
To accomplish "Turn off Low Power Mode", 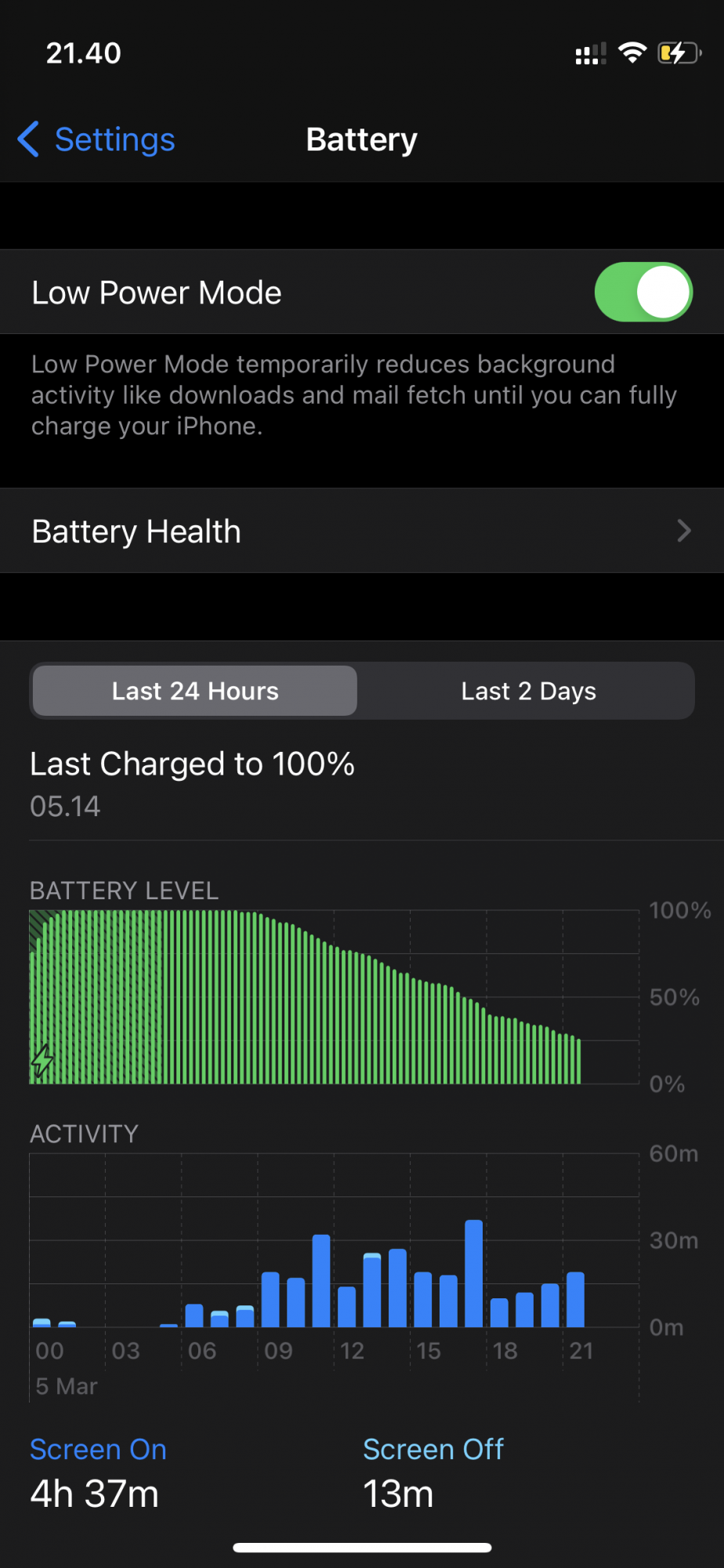I will pyautogui.click(x=643, y=292).
